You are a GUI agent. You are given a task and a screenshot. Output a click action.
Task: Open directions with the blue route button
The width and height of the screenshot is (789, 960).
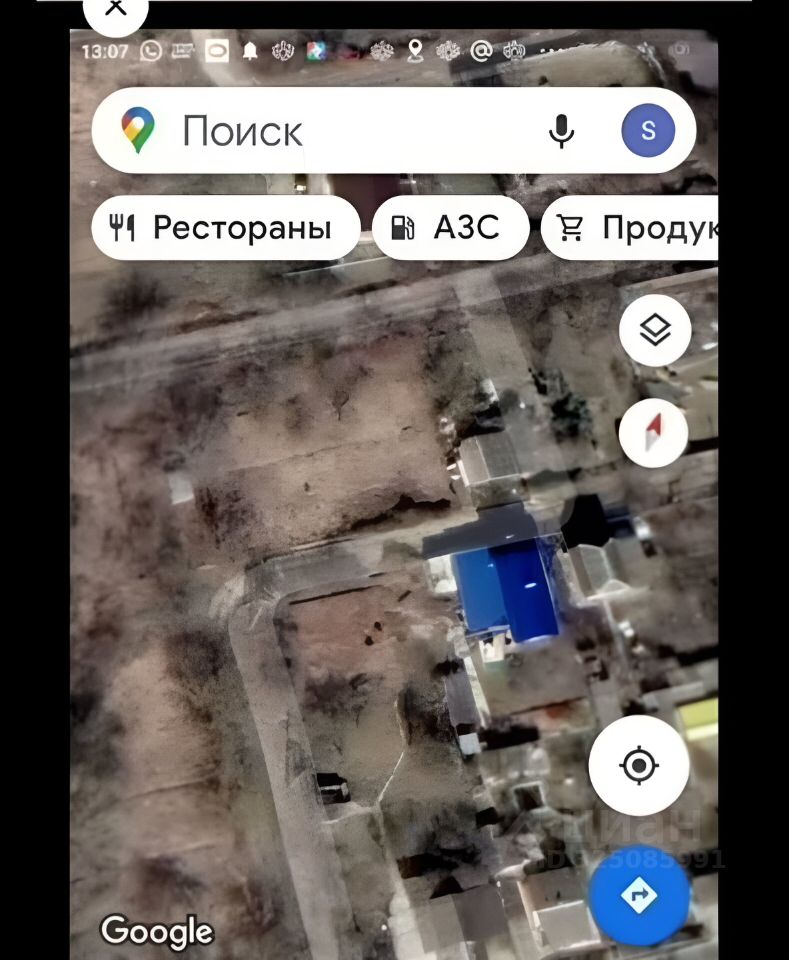(639, 895)
